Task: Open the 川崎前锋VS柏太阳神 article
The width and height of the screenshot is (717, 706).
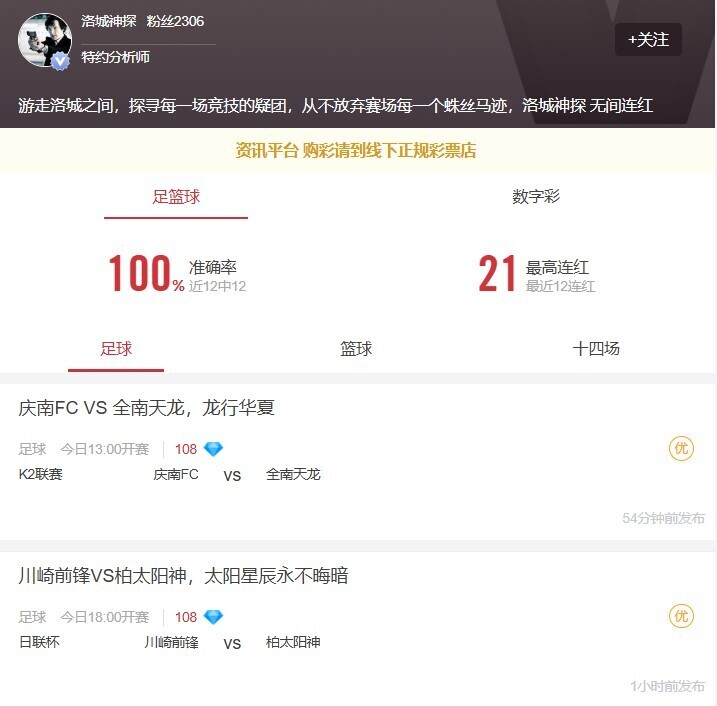Action: [x=183, y=576]
